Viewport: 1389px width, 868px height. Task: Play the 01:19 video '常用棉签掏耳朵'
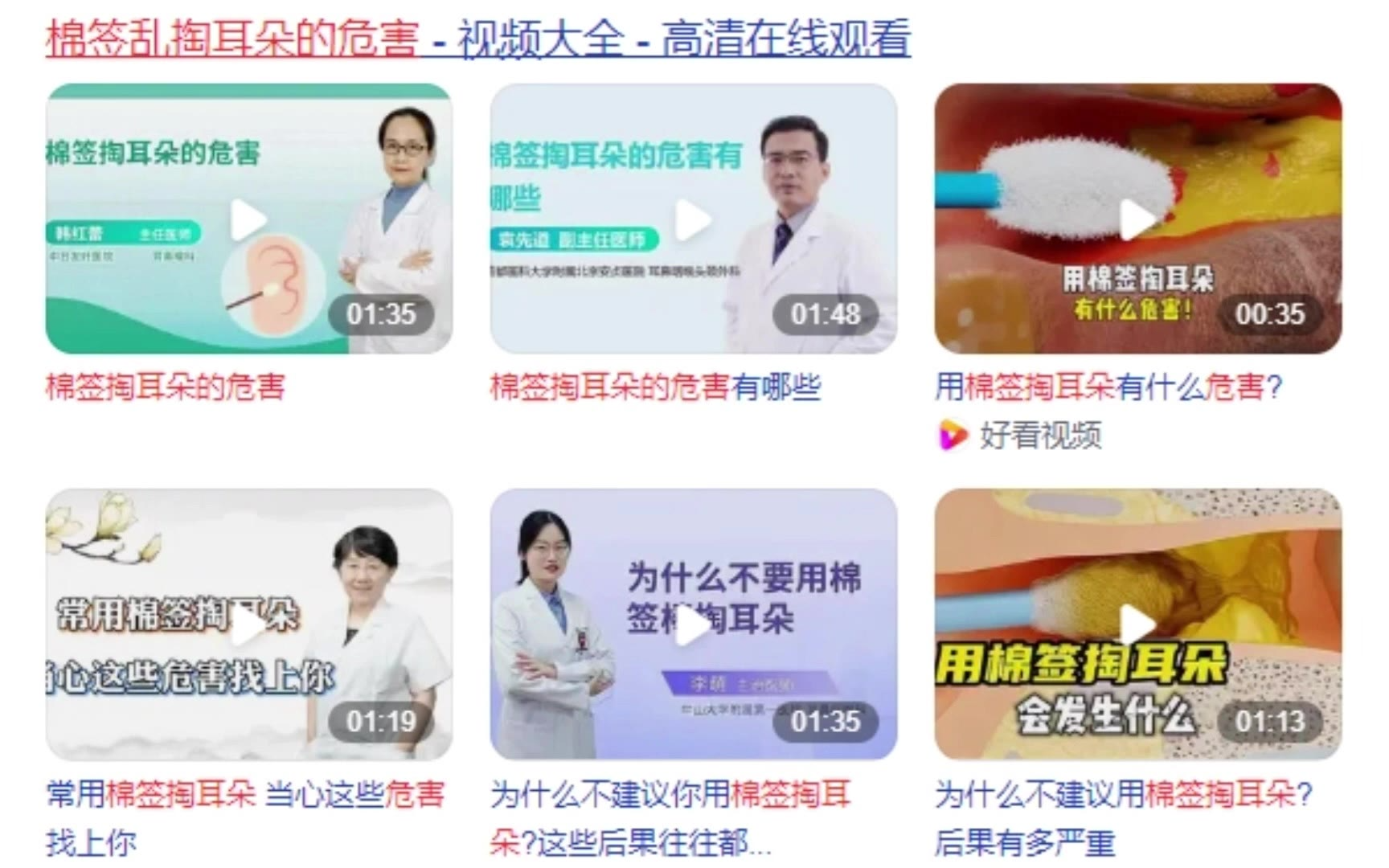click(x=248, y=626)
